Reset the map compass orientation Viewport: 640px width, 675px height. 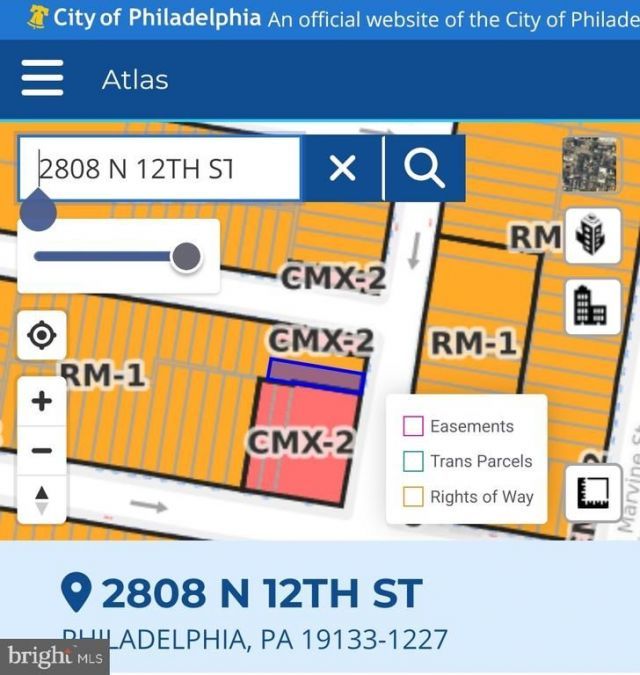[x=42, y=500]
